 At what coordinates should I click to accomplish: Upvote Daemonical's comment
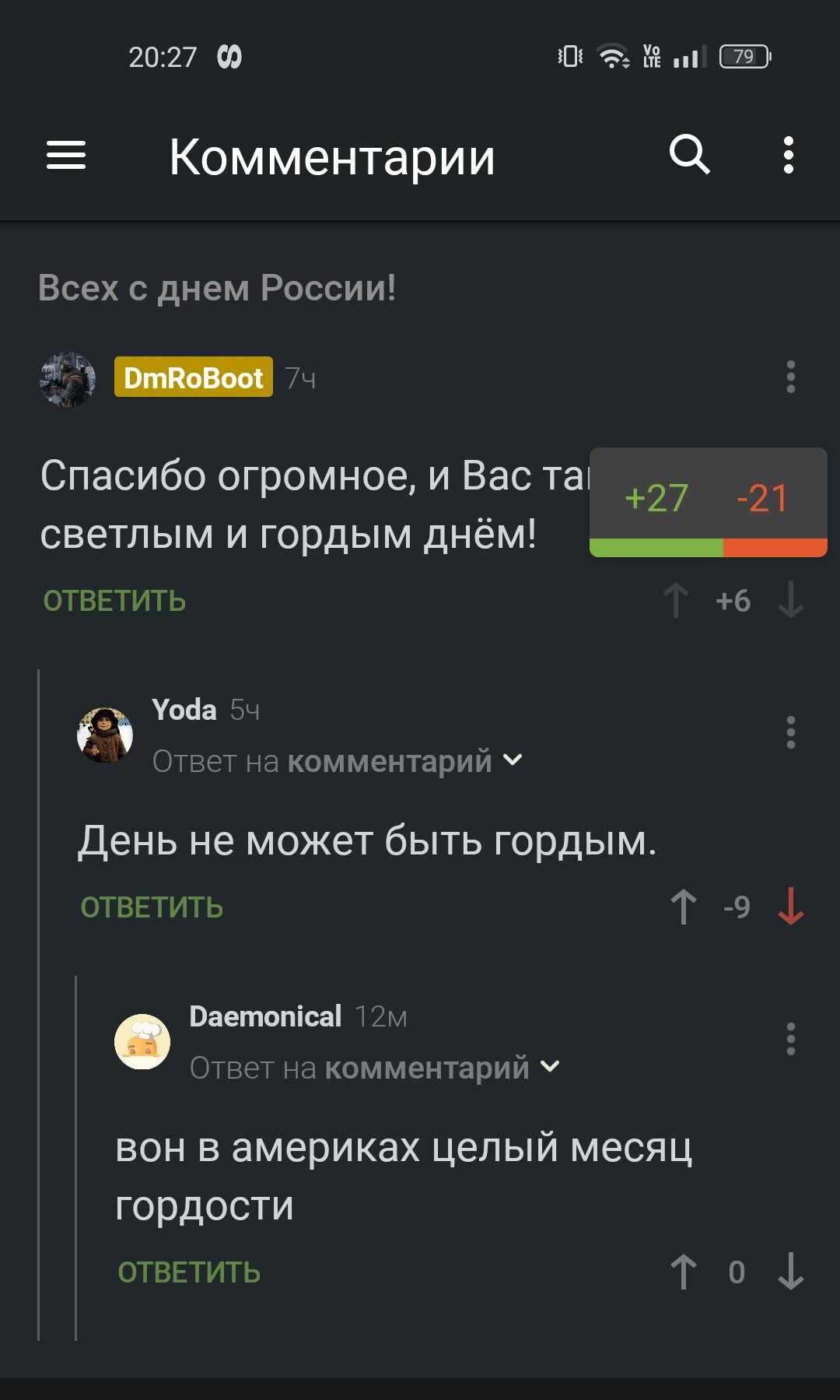tap(683, 1272)
